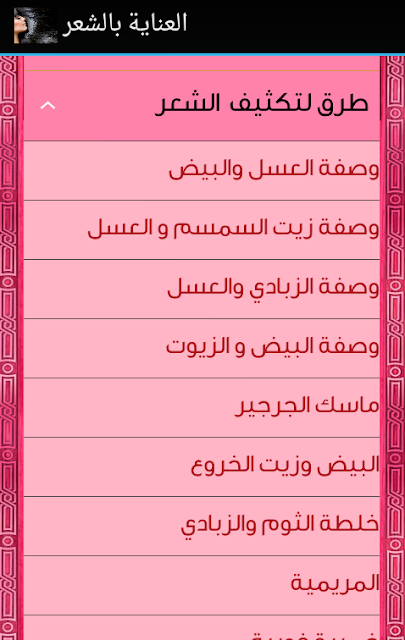
Task: Open وصفة العسل والبيض recipe
Action: (x=202, y=171)
